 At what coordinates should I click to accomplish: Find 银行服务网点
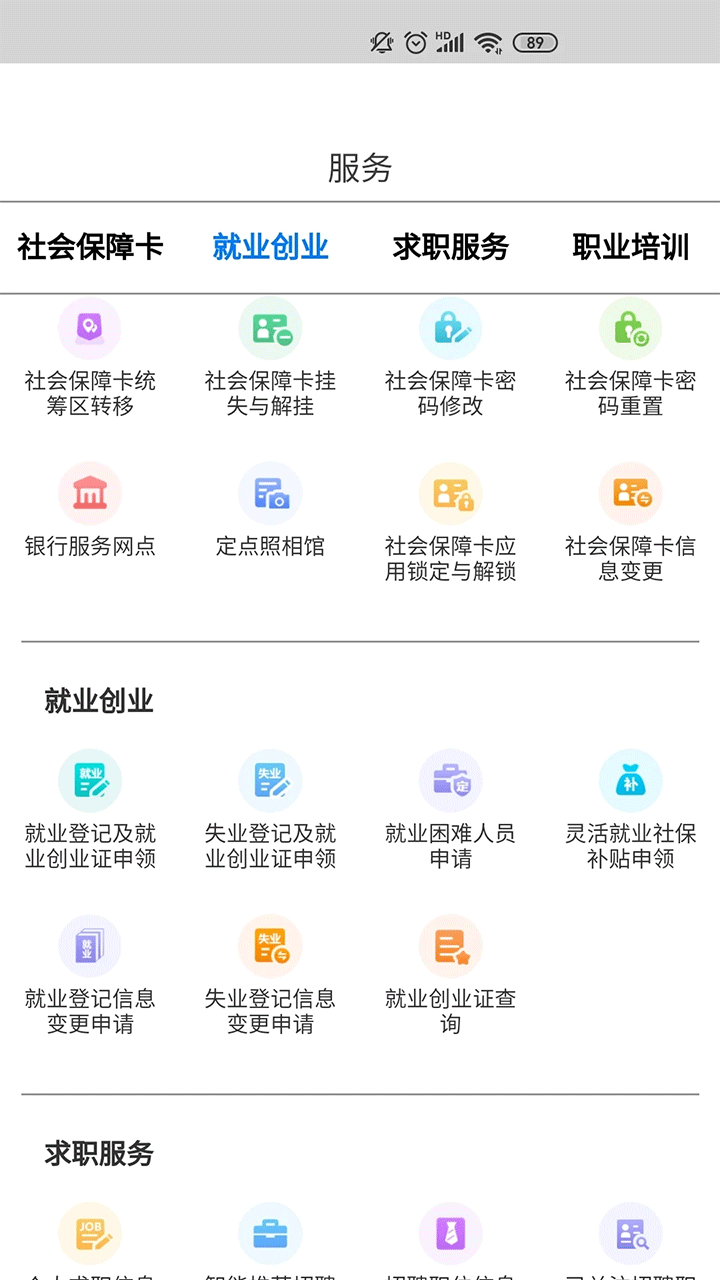coord(90,512)
